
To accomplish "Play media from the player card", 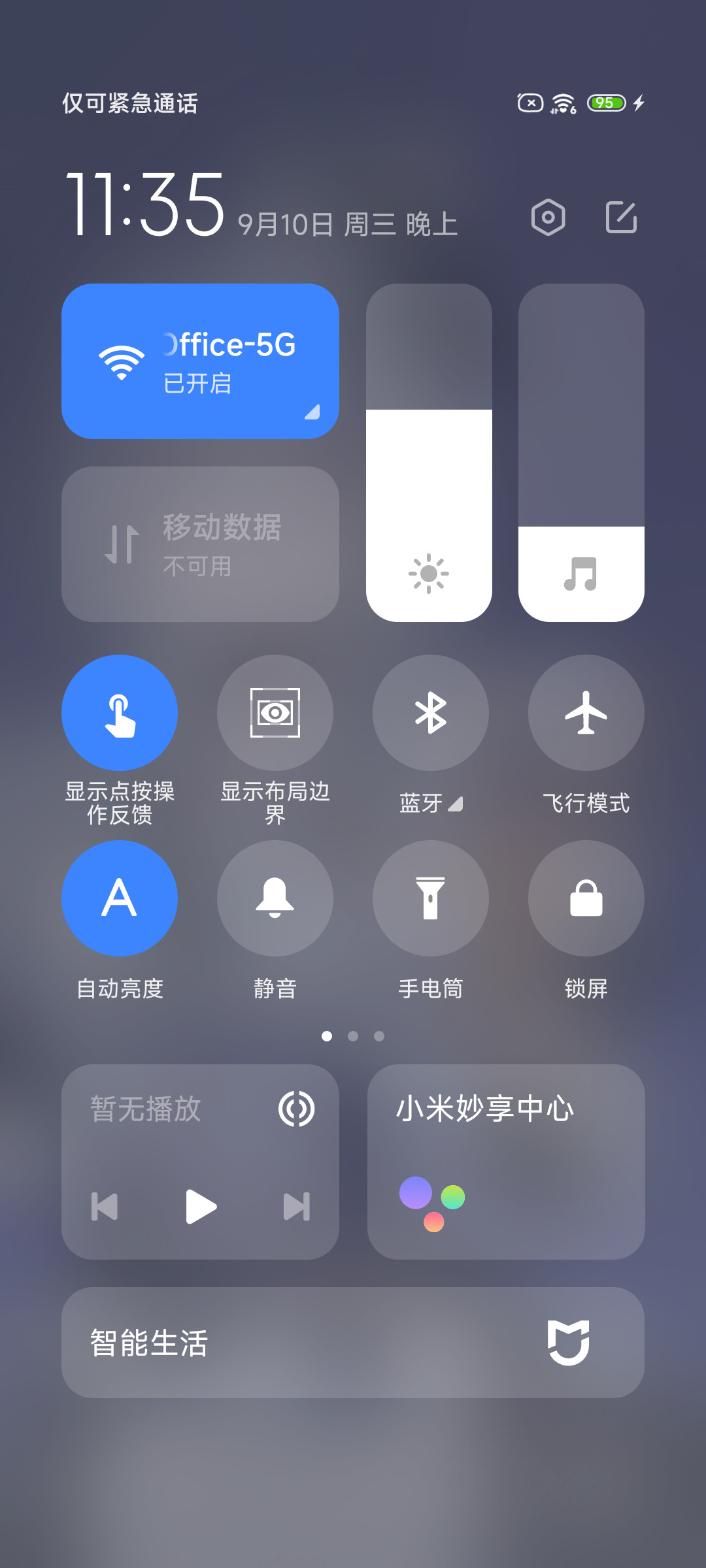I will (201, 1207).
